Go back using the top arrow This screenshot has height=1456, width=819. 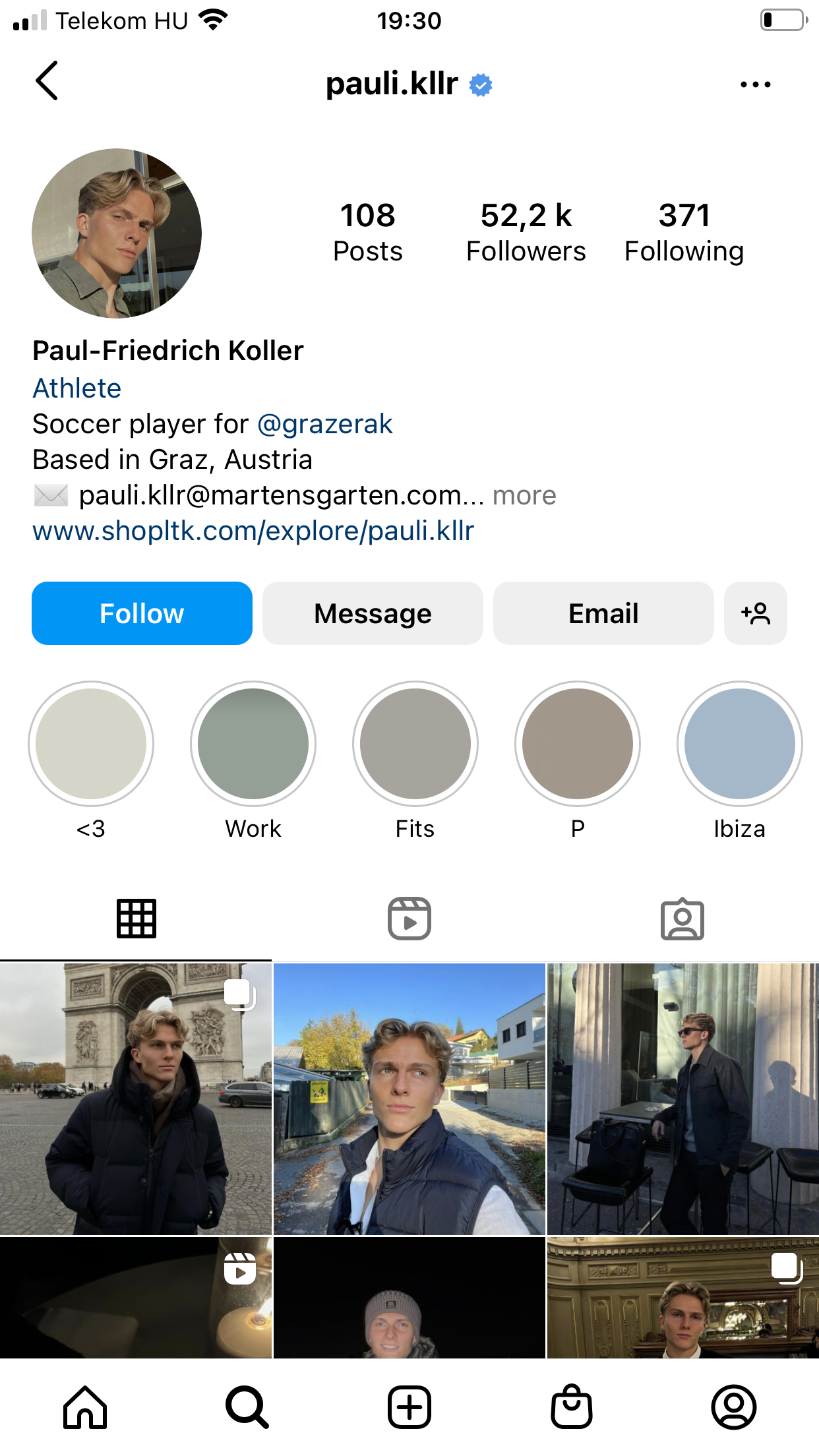(47, 81)
